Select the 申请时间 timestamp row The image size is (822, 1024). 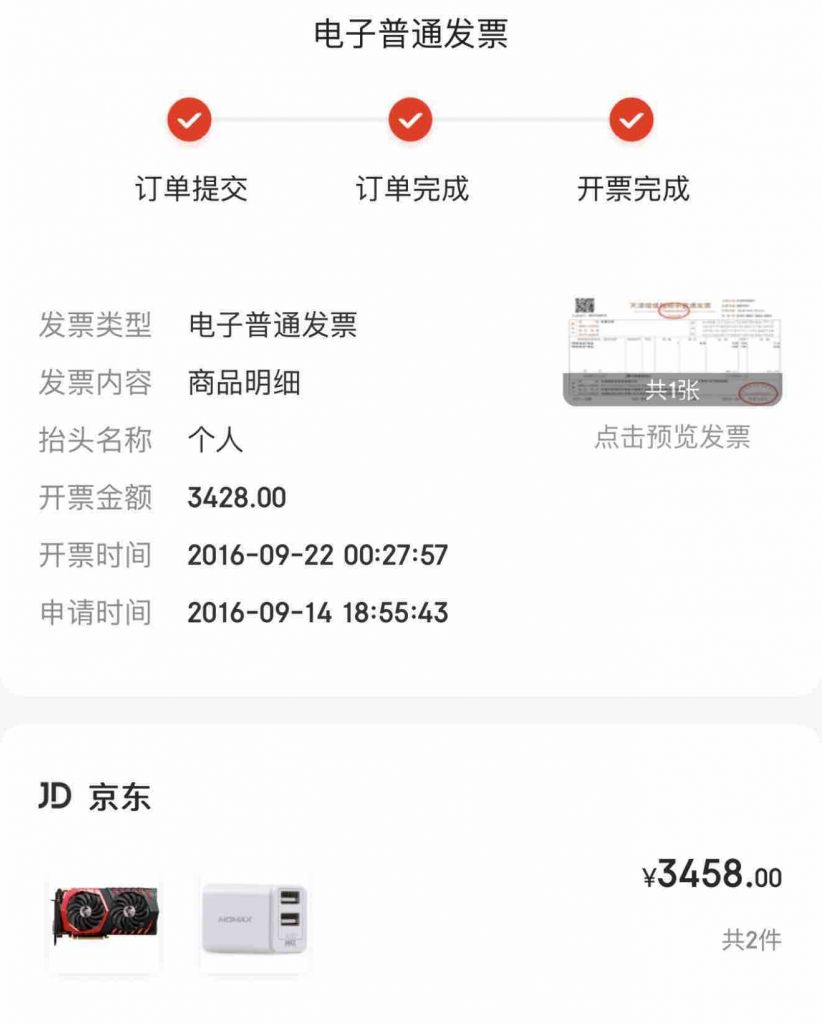[317, 613]
